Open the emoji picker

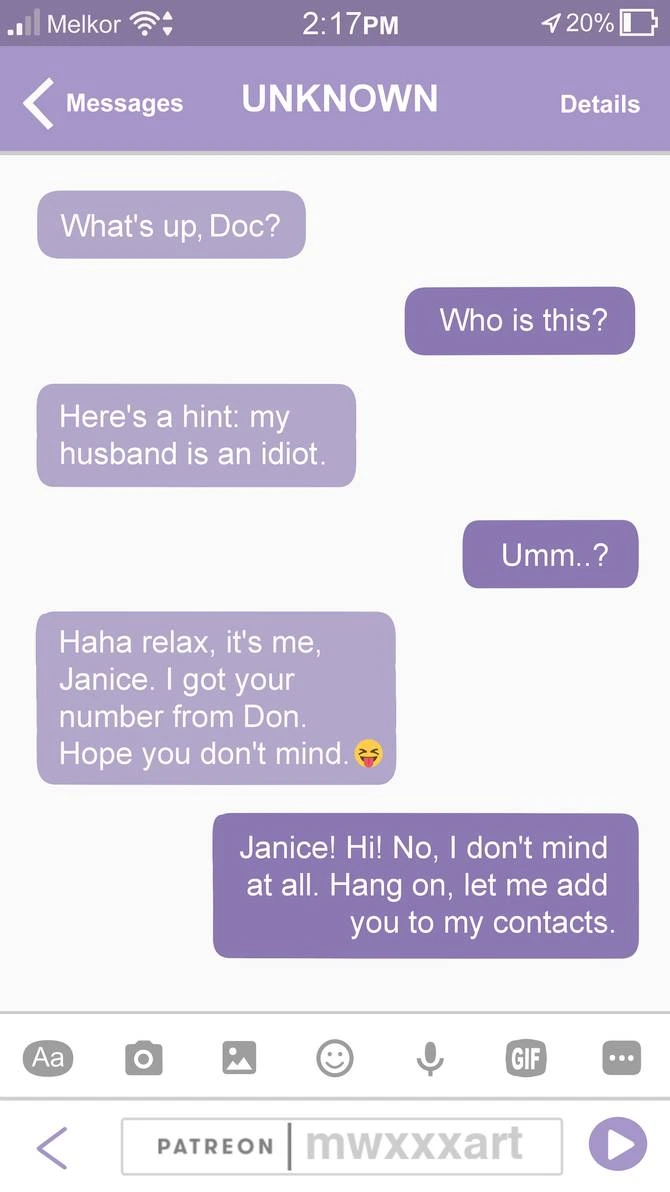pyautogui.click(x=335, y=1057)
